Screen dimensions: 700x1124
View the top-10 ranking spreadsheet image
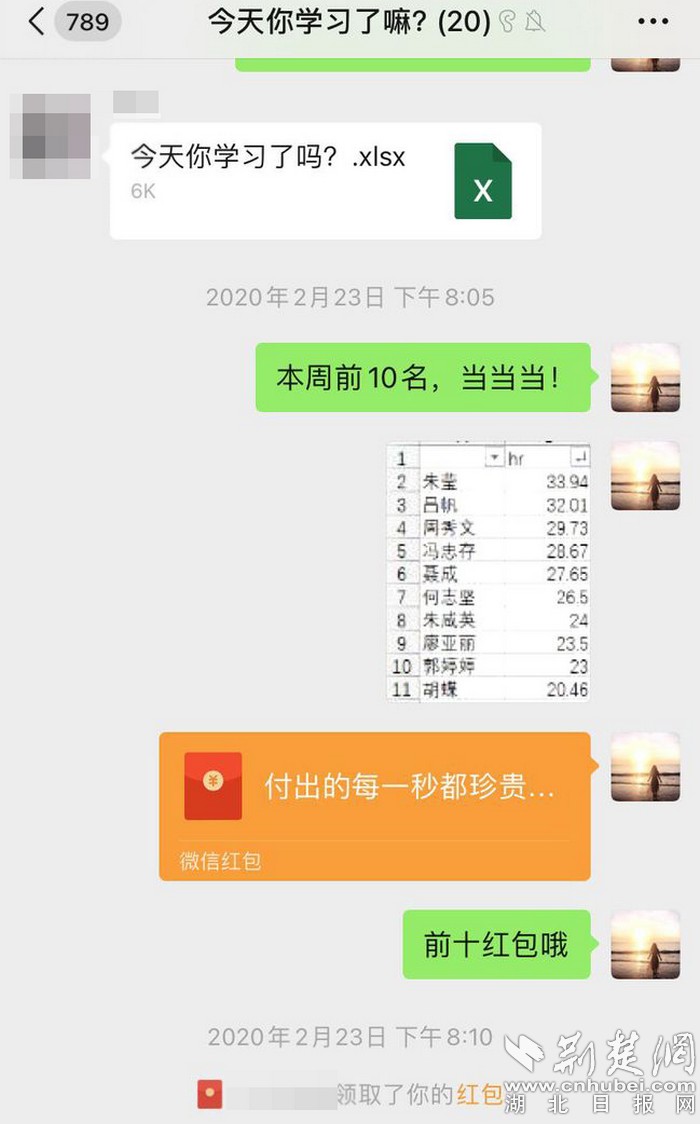point(488,572)
